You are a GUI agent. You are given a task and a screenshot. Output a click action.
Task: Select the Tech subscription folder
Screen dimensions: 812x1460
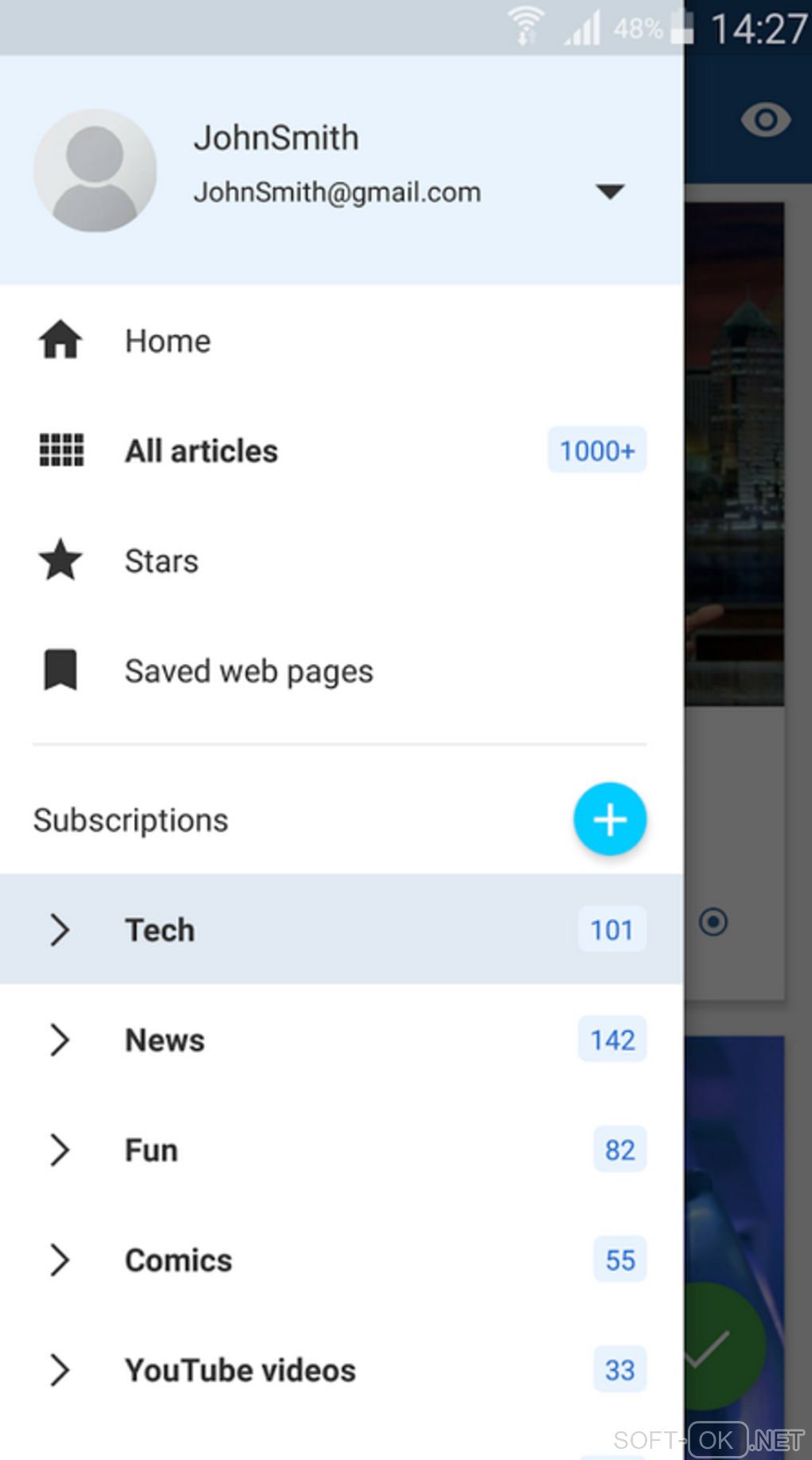click(x=159, y=930)
